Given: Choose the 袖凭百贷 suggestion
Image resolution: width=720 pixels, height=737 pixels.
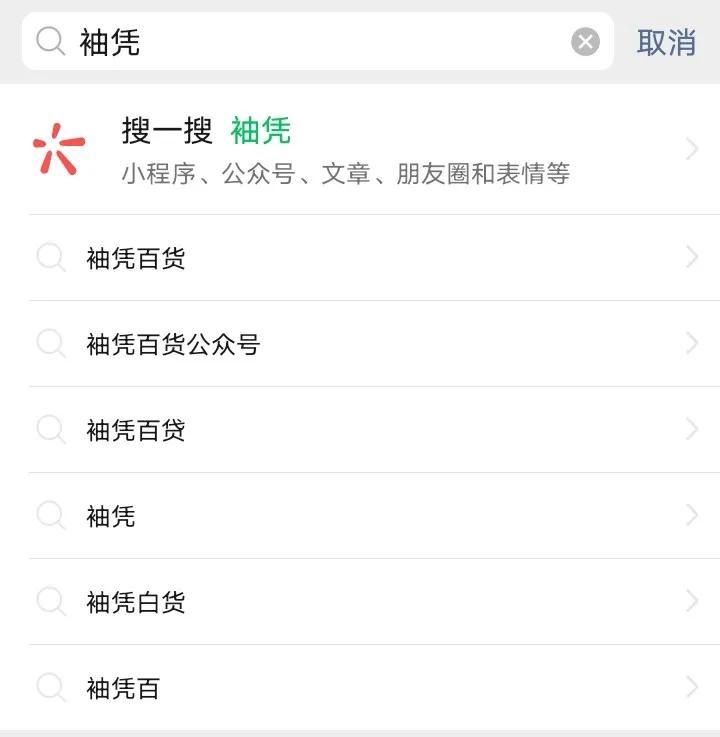Looking at the screenshot, I should (137, 430).
